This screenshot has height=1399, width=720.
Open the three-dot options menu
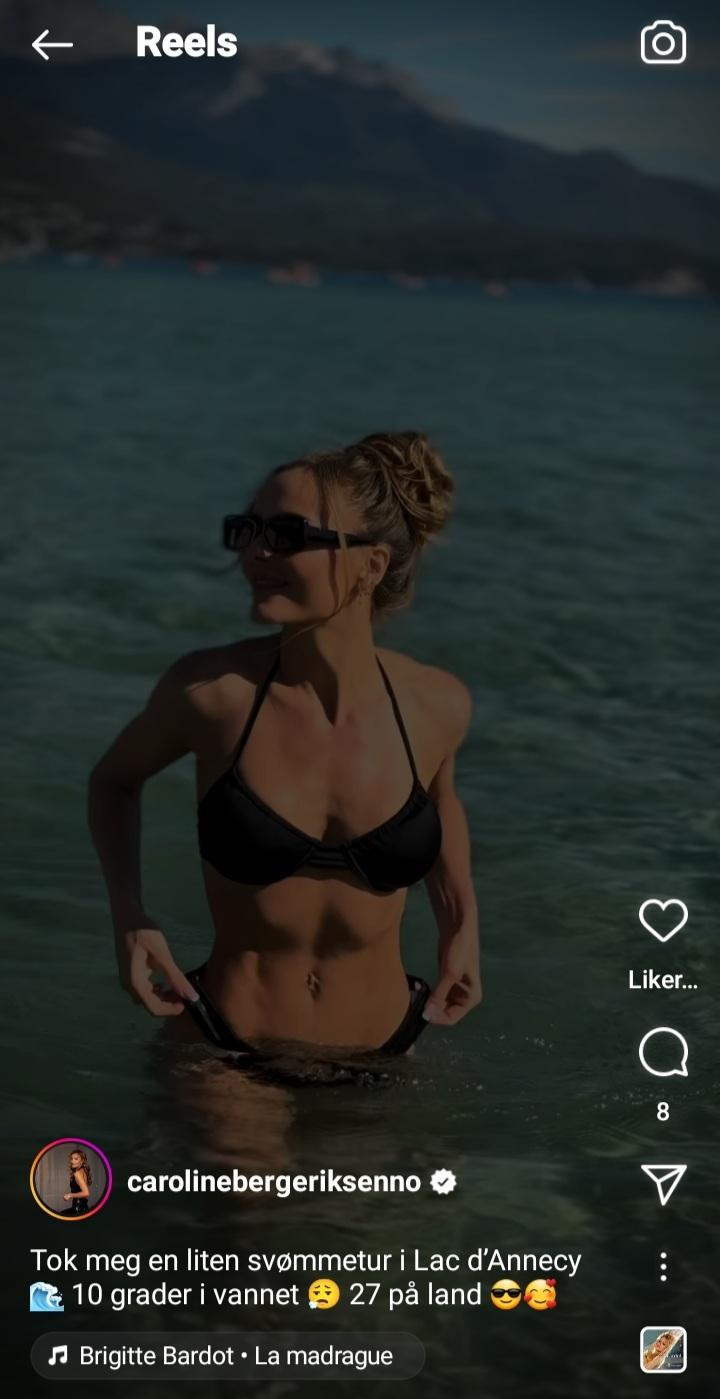pyautogui.click(x=663, y=1267)
